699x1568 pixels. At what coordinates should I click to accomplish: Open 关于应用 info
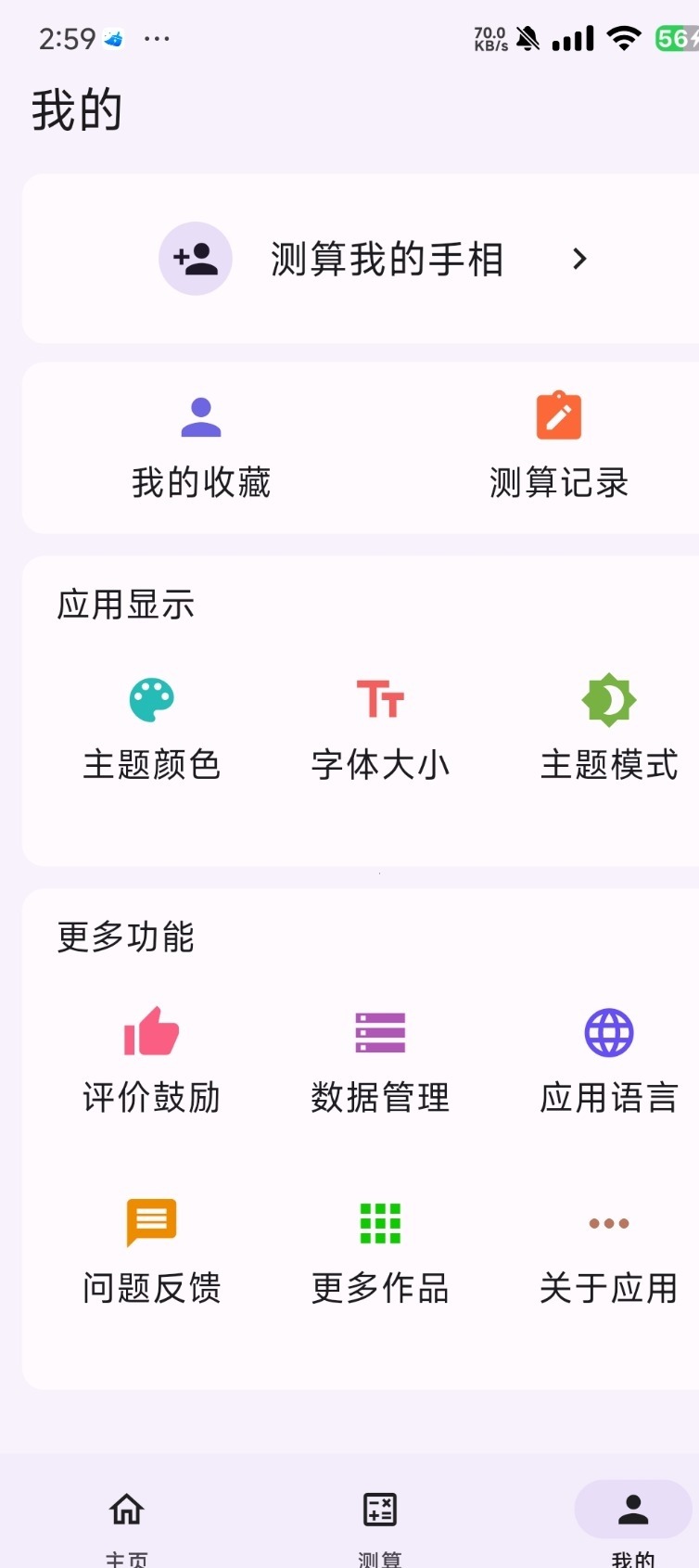(x=609, y=1253)
